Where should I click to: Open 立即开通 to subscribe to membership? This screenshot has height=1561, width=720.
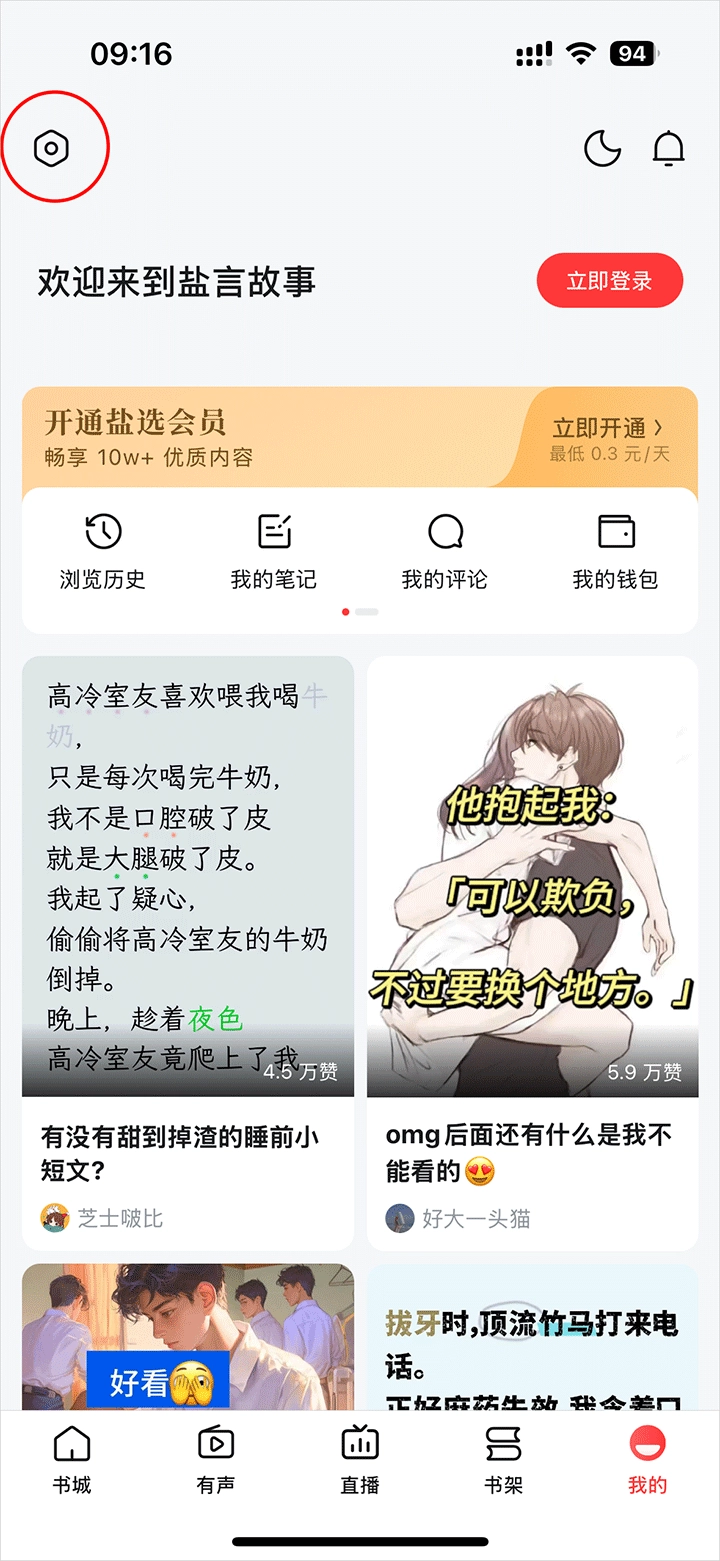coord(608,438)
